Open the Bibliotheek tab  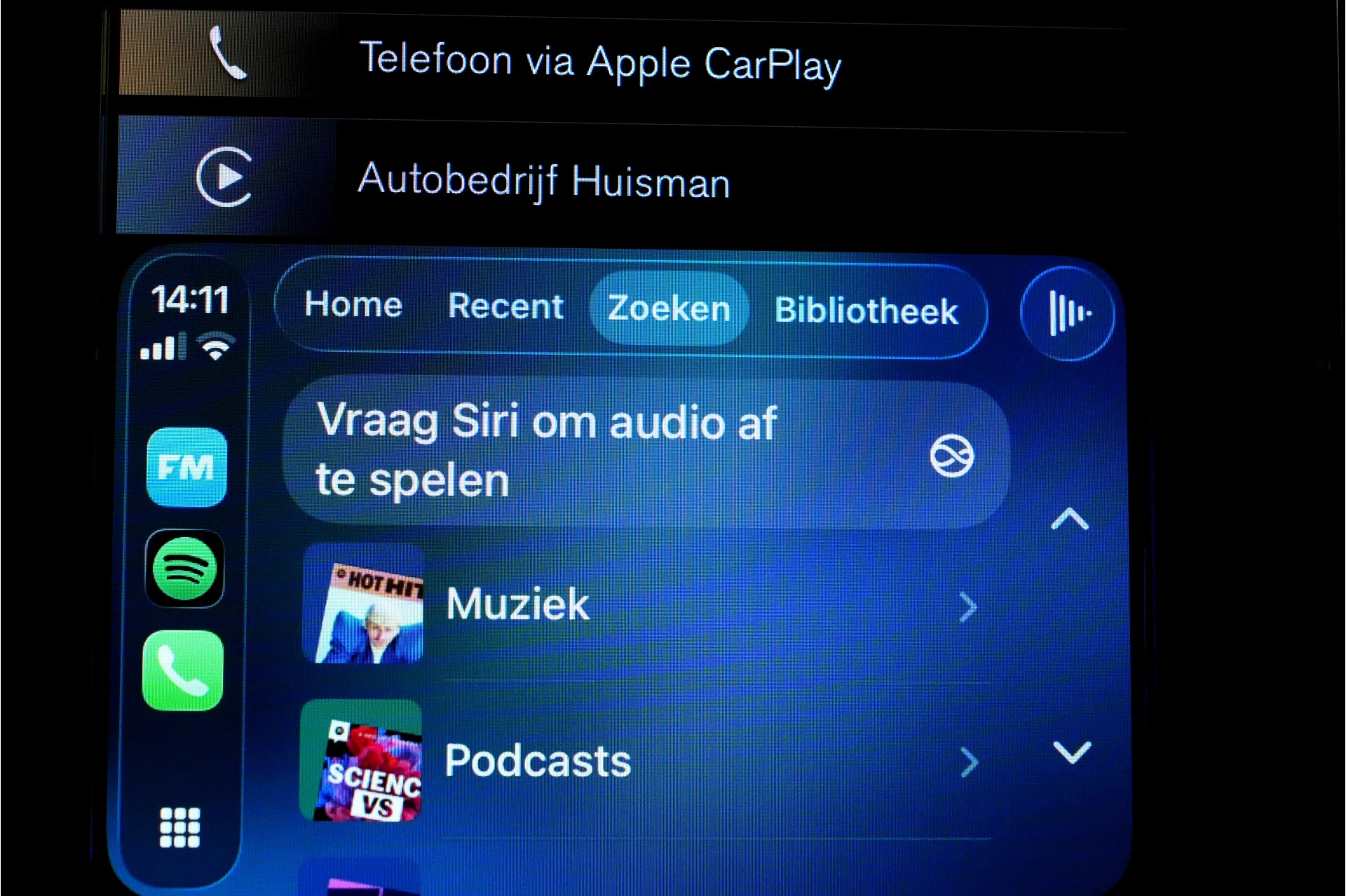(866, 311)
